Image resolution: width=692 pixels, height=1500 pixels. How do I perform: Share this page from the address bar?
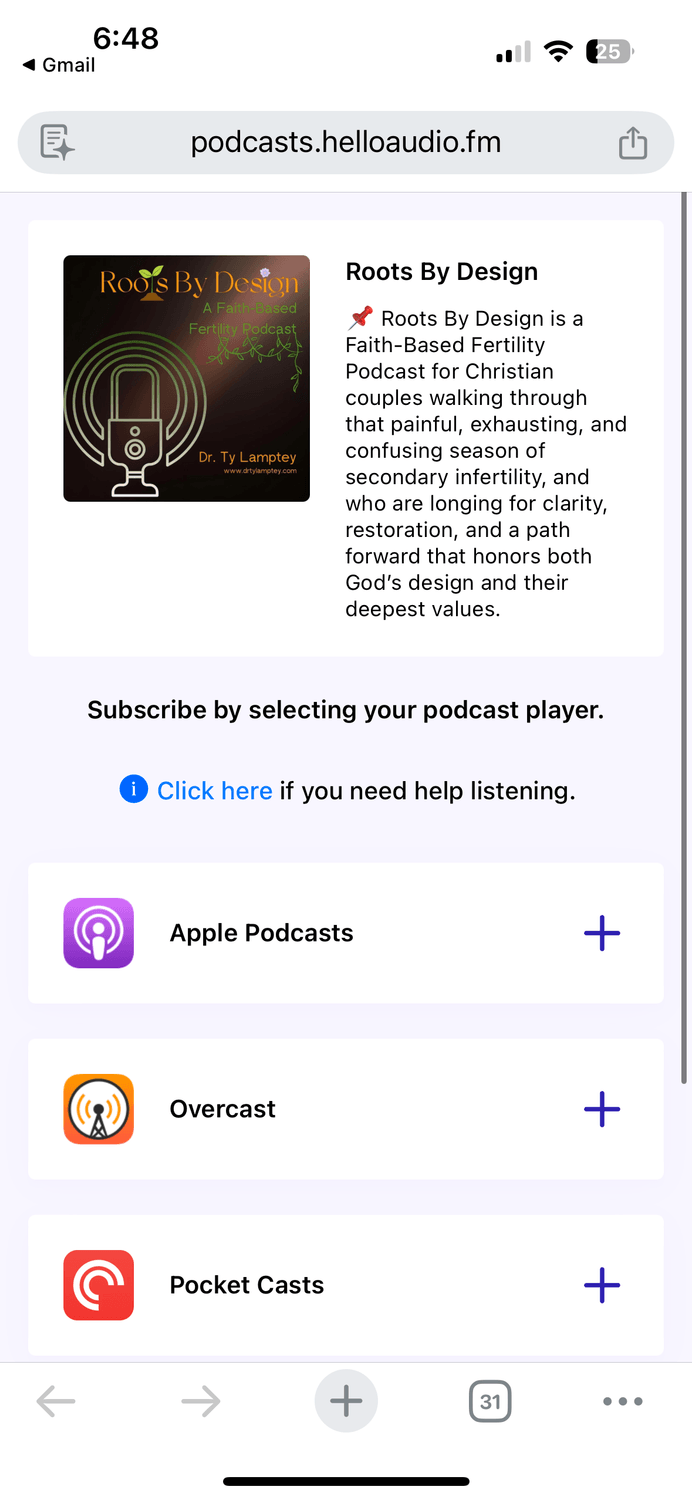coord(633,143)
